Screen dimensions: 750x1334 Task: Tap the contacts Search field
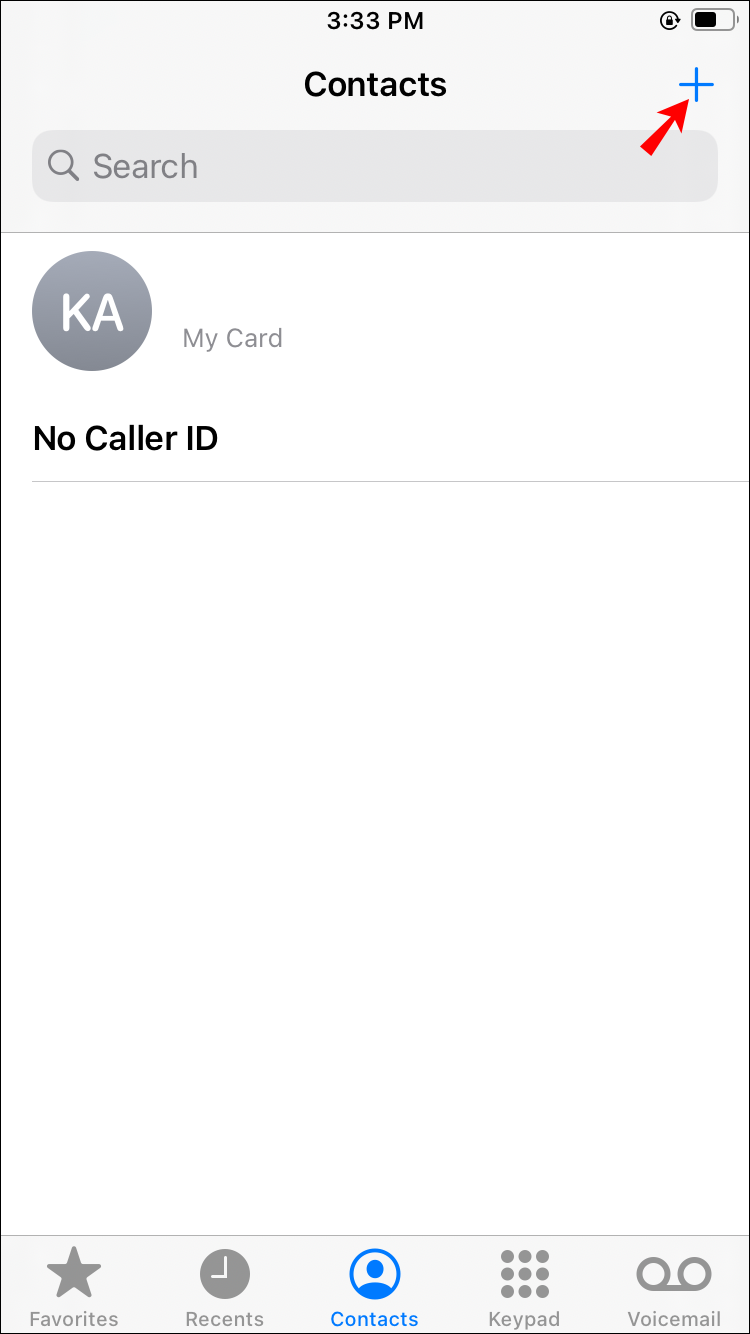click(374, 166)
